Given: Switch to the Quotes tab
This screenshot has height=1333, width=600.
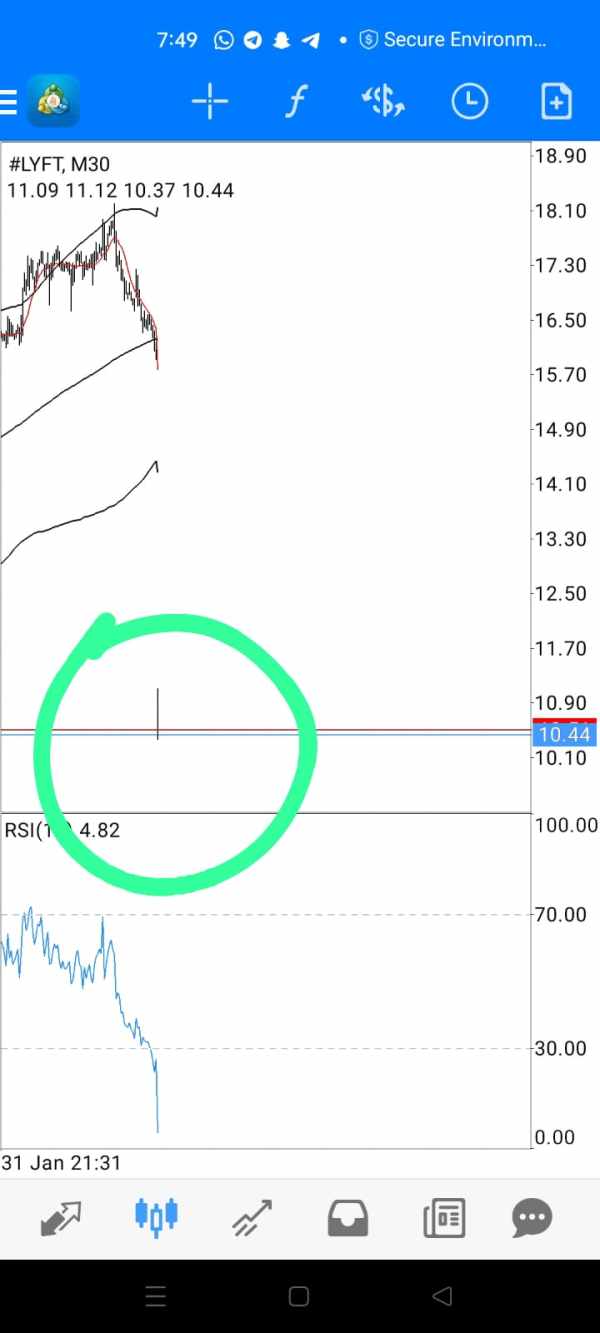Looking at the screenshot, I should 61,1218.
